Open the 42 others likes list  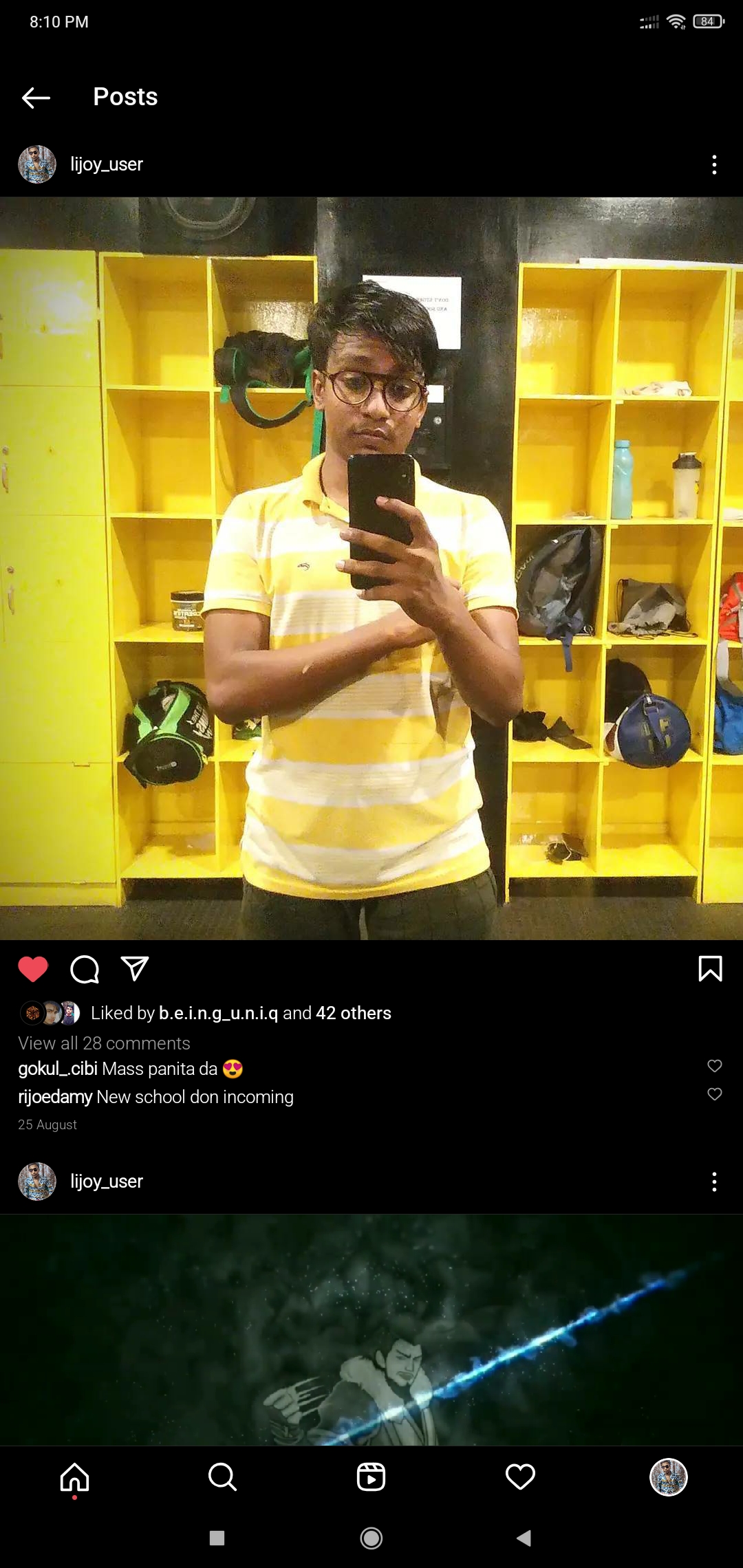[x=354, y=1013]
